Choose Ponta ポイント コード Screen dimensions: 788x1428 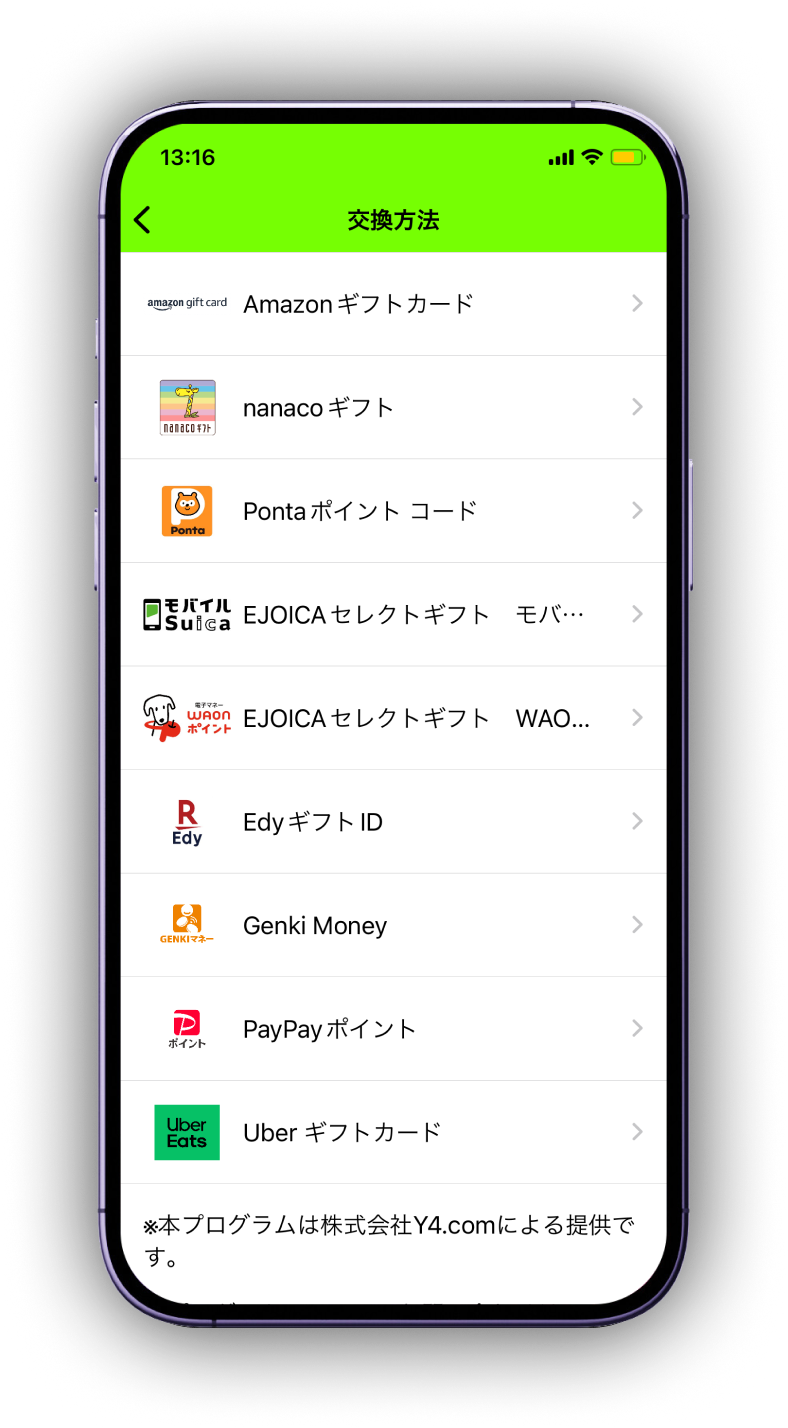point(393,511)
